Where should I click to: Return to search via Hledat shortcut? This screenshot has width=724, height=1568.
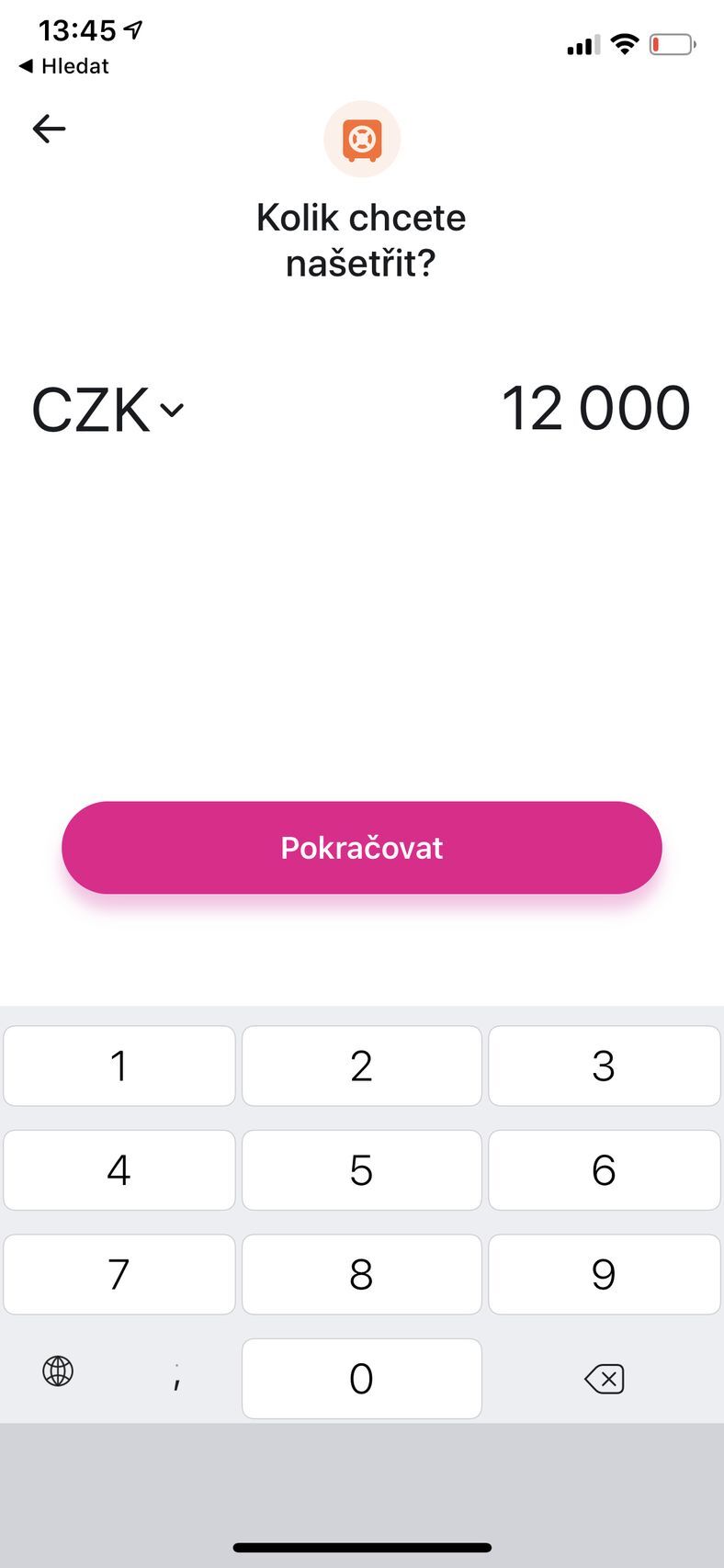[x=62, y=65]
